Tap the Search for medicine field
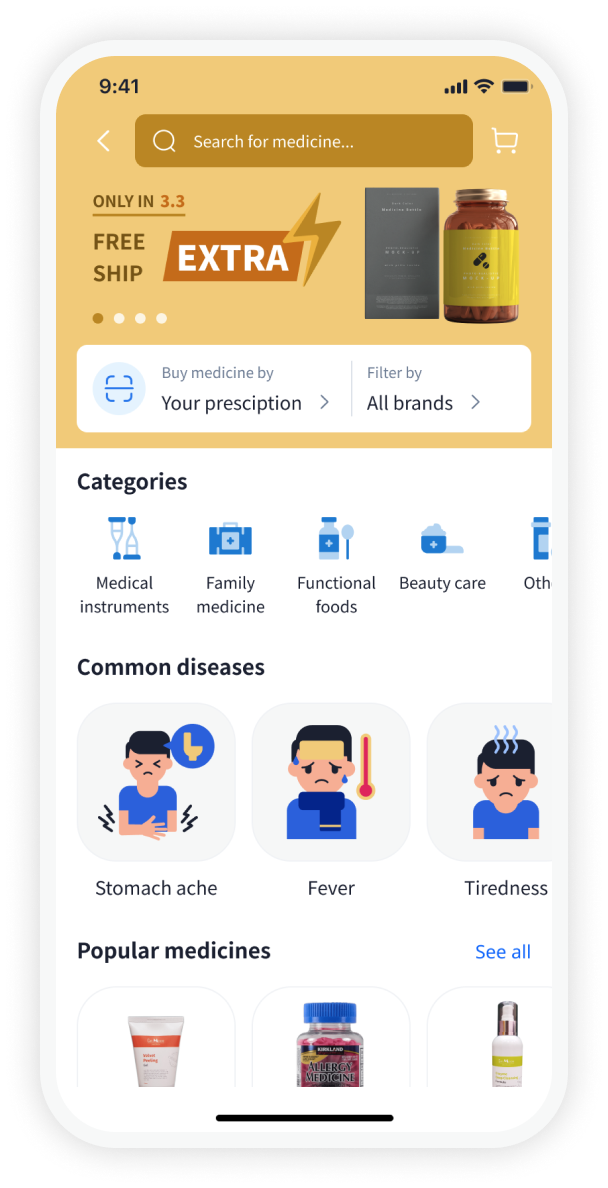The image size is (608, 1188). (303, 141)
